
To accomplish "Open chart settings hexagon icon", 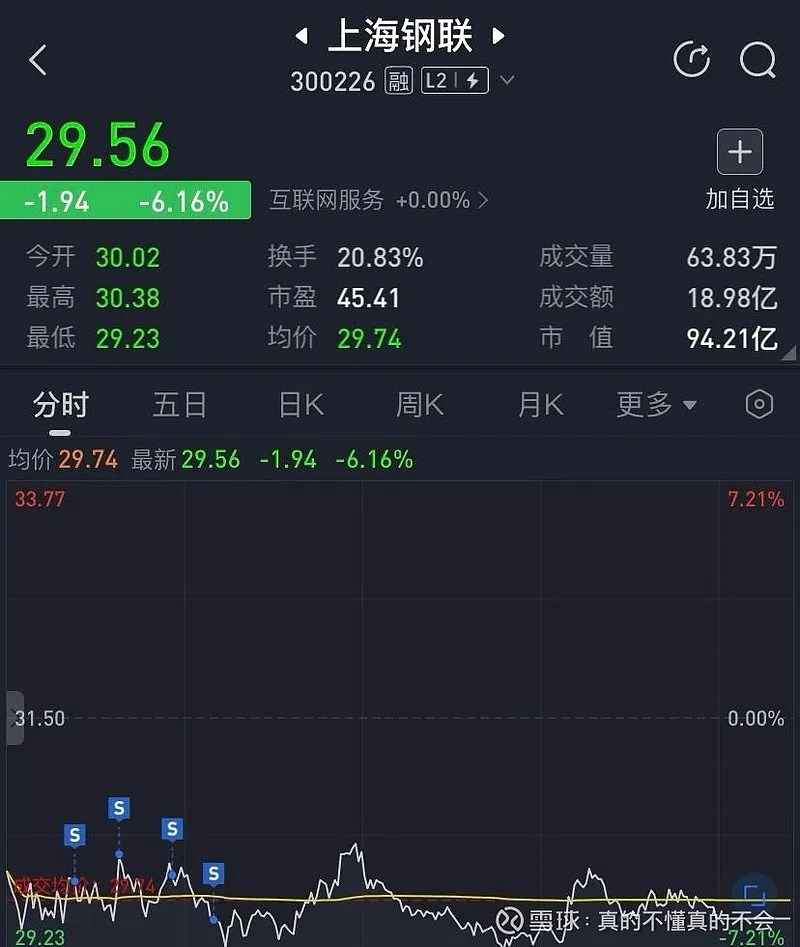I will click(759, 405).
